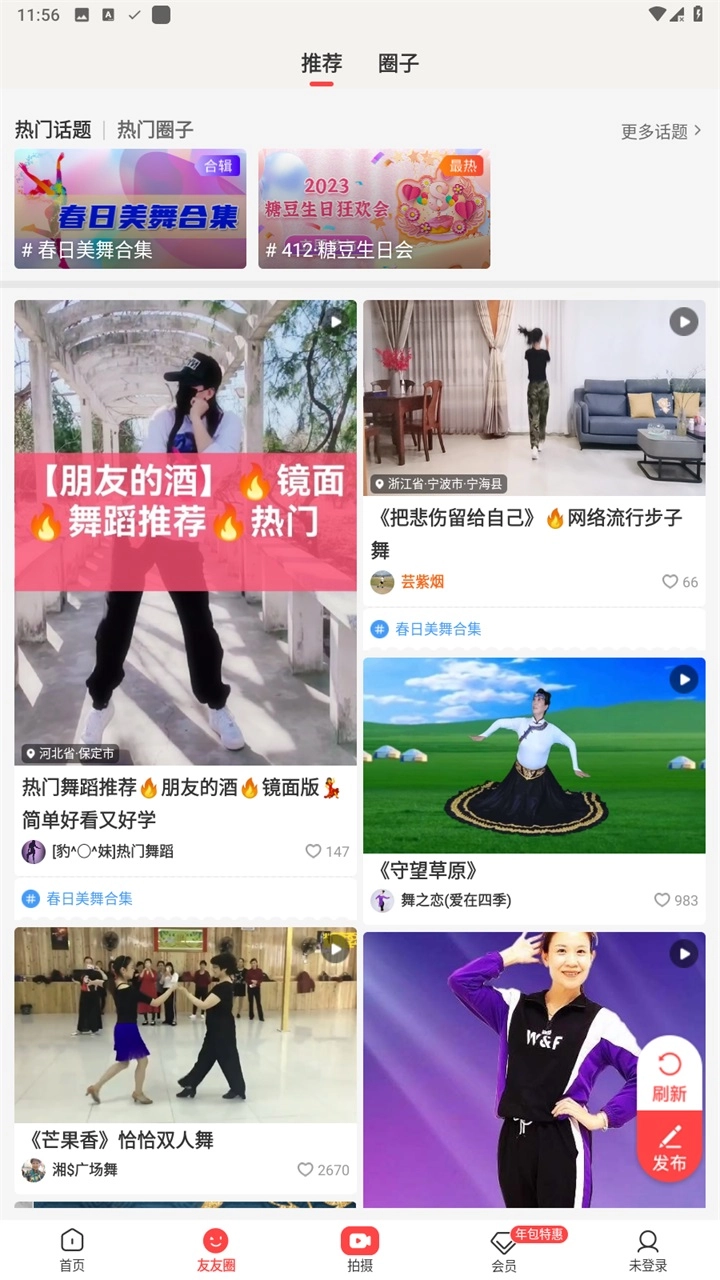The image size is (720, 1280).
Task: Open the #412-糖豆生日会 topic card
Action: 373,209
